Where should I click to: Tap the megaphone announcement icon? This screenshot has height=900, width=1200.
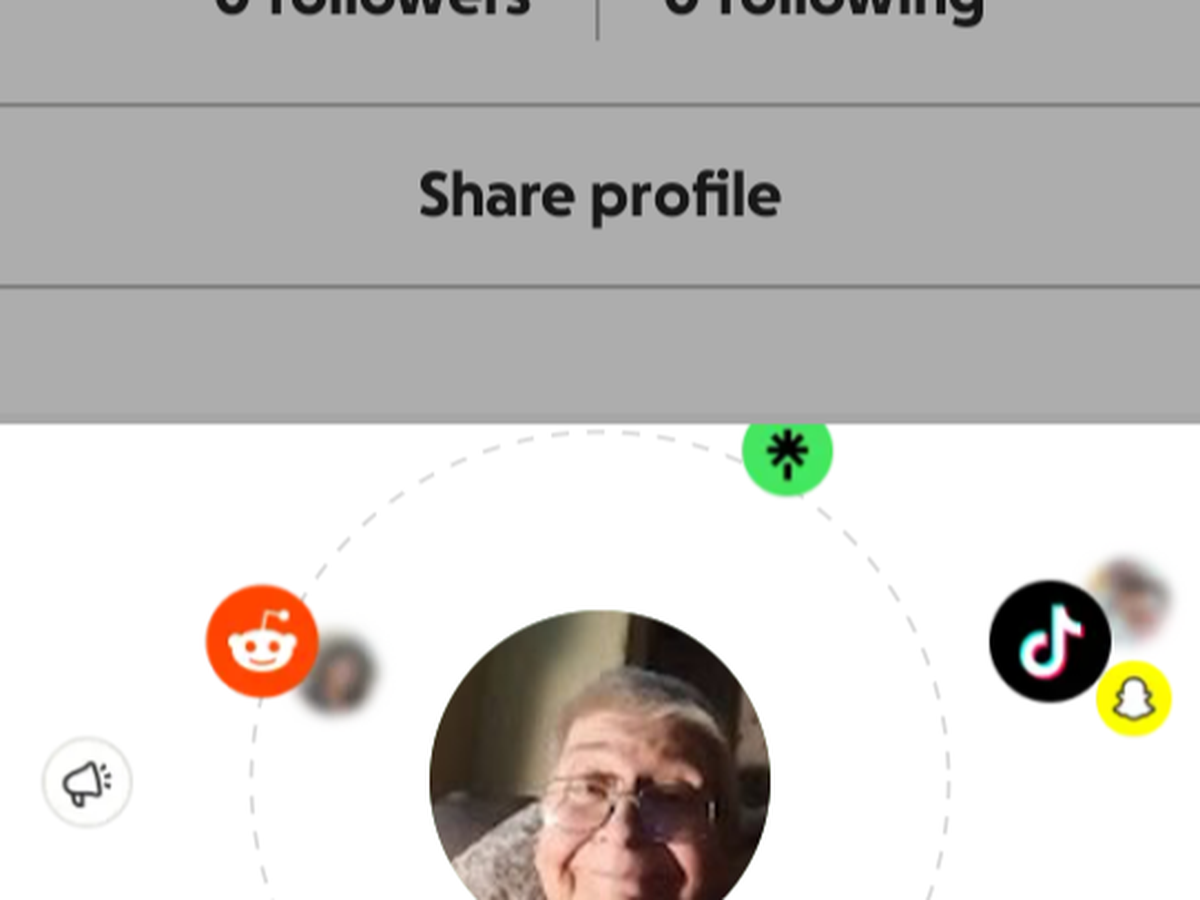(x=87, y=782)
